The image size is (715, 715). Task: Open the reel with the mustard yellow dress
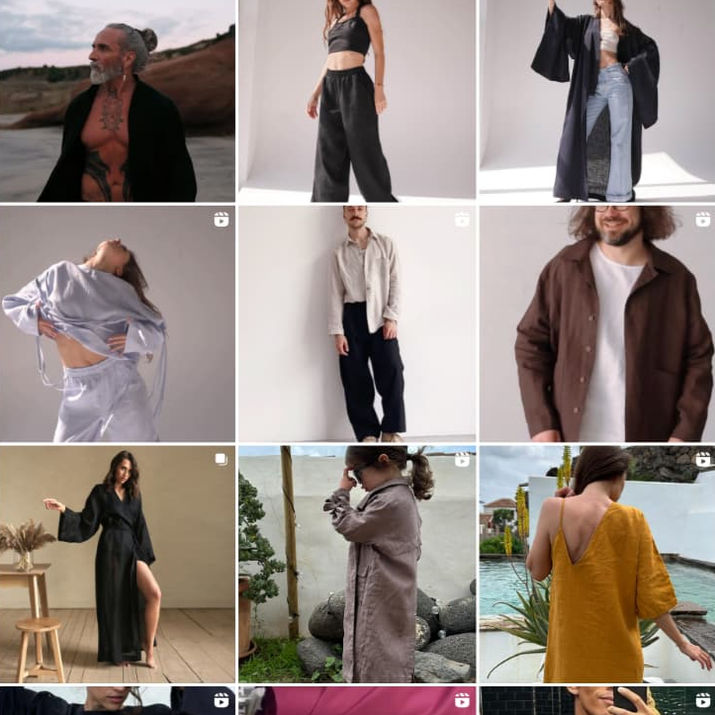coord(597,563)
